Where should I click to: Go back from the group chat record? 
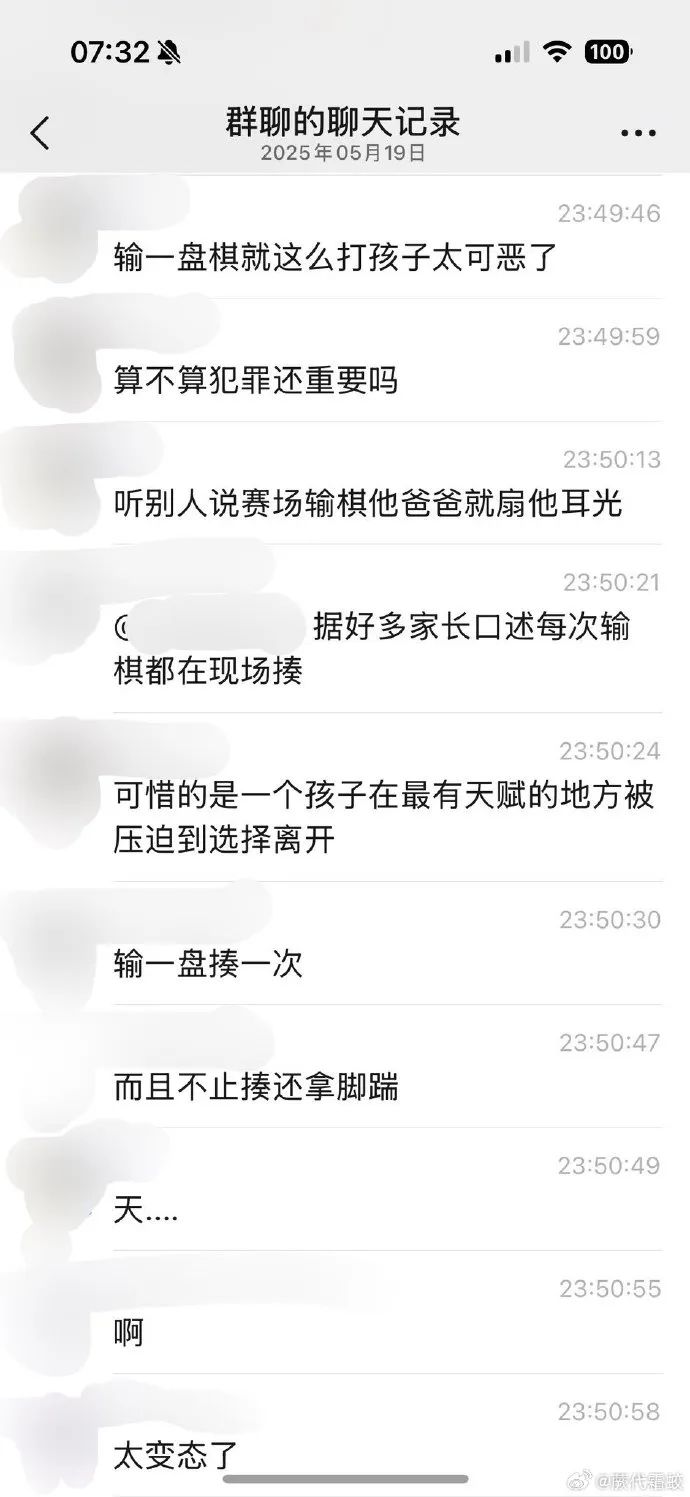click(x=40, y=132)
